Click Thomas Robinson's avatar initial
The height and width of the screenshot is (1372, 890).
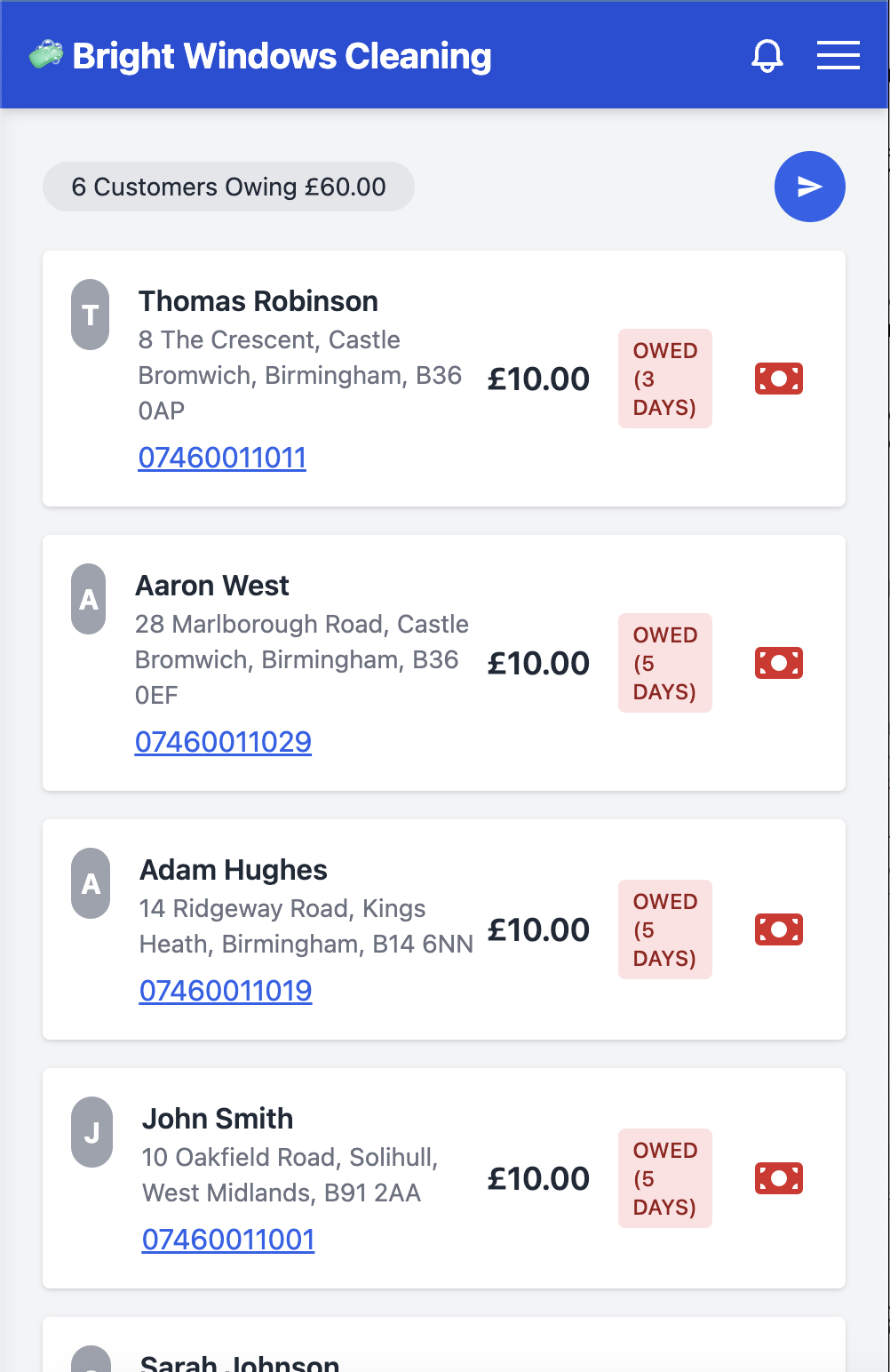tap(90, 315)
